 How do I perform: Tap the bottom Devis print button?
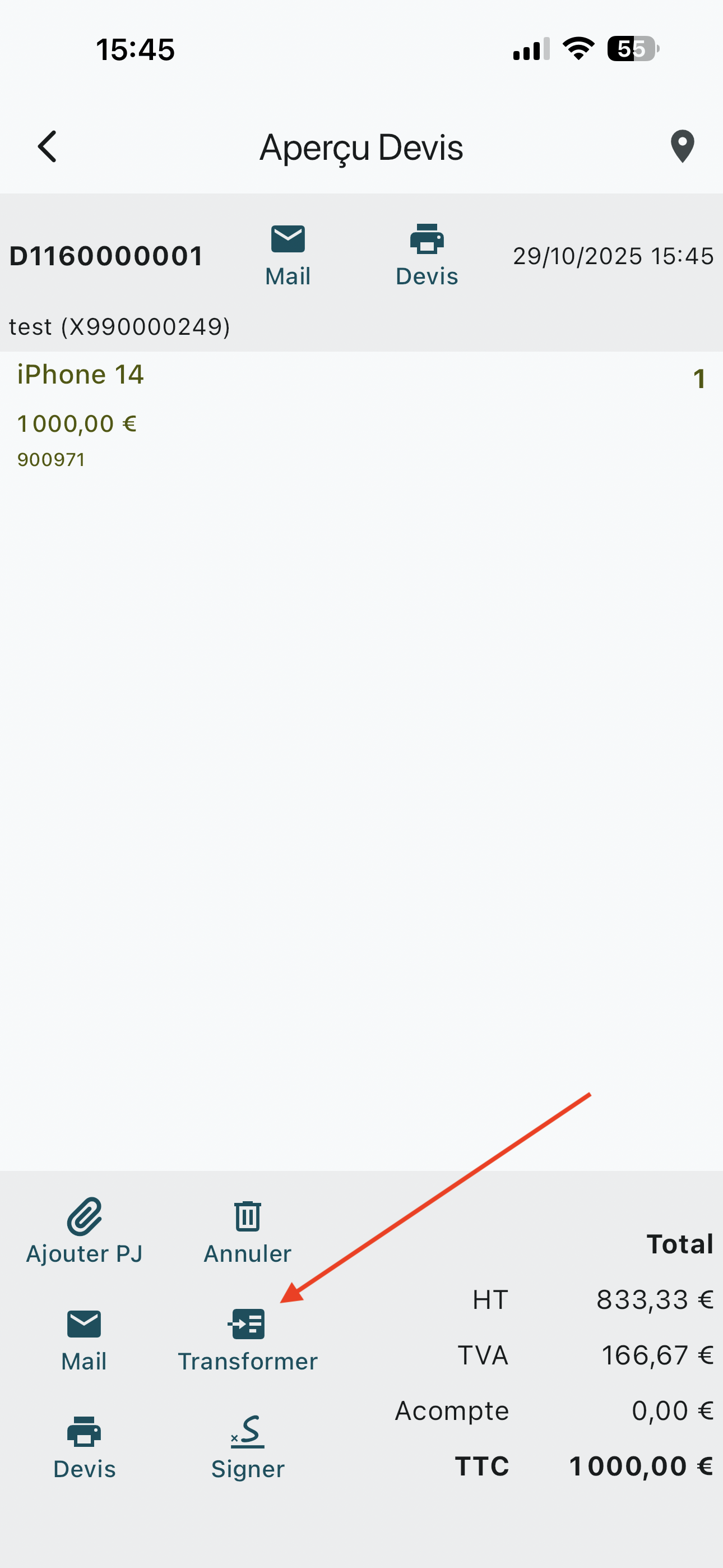(x=84, y=1447)
